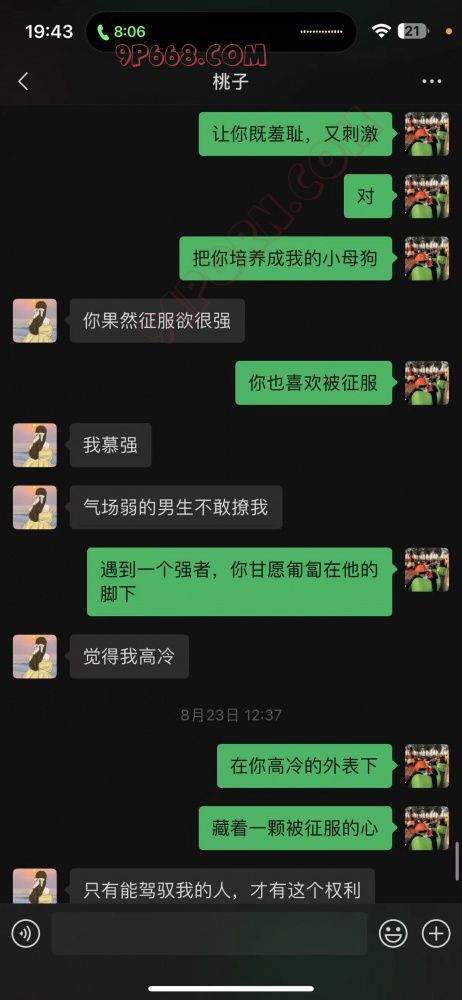The height and width of the screenshot is (1000, 462).
Task: Open my avatar beside the 对 message
Action: [x=427, y=196]
